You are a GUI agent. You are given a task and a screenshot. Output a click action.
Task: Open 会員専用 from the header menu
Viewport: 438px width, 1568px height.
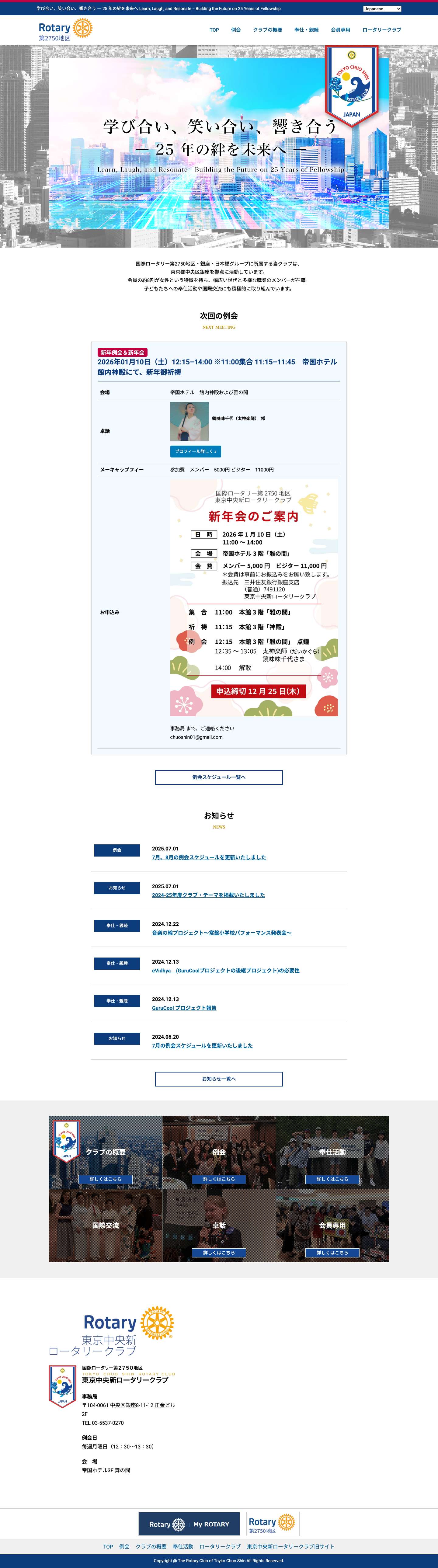(x=341, y=30)
